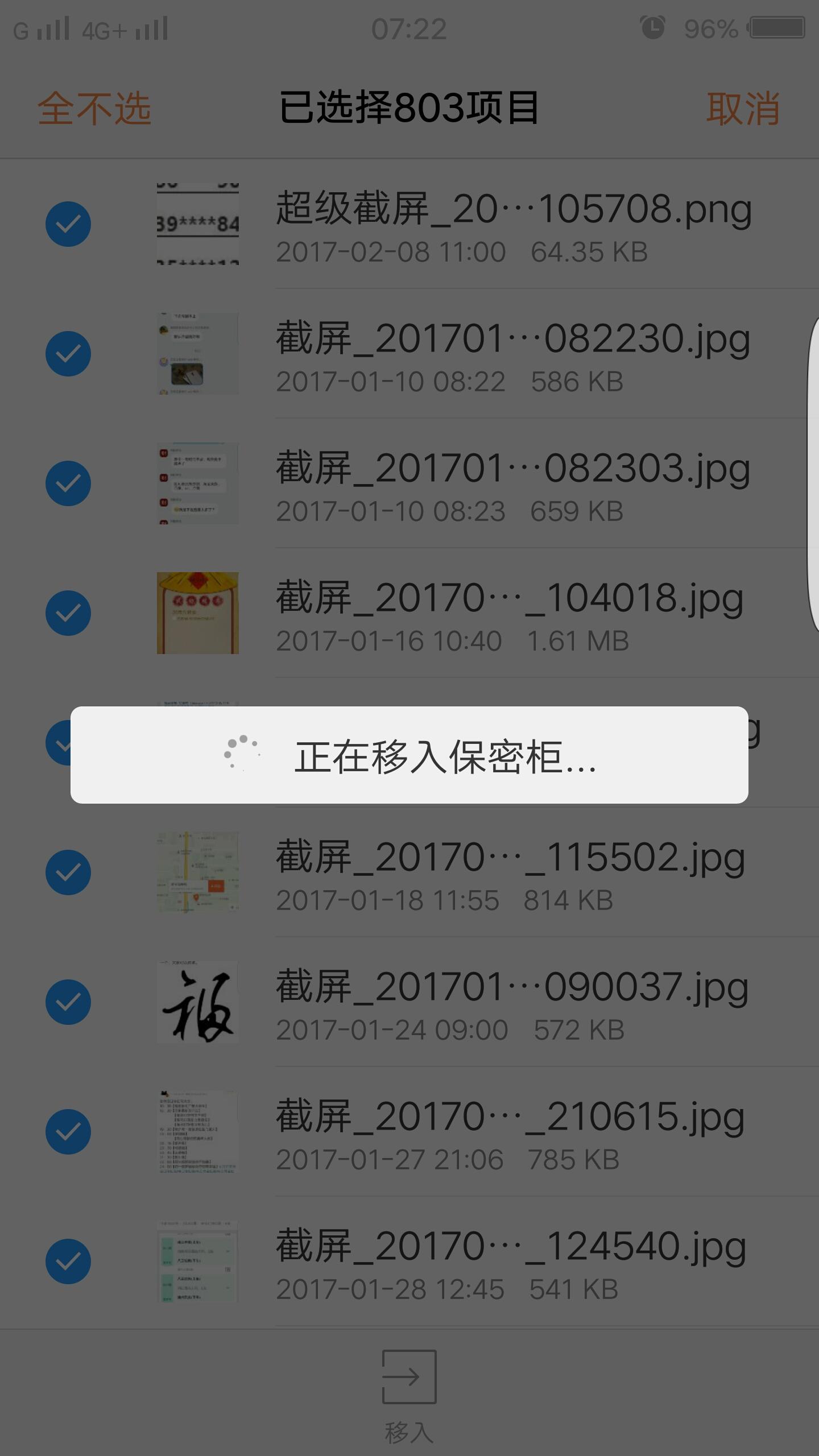Uncheck the 截屏_20170…_104018.jpg item
819x1456 pixels.
click(68, 613)
